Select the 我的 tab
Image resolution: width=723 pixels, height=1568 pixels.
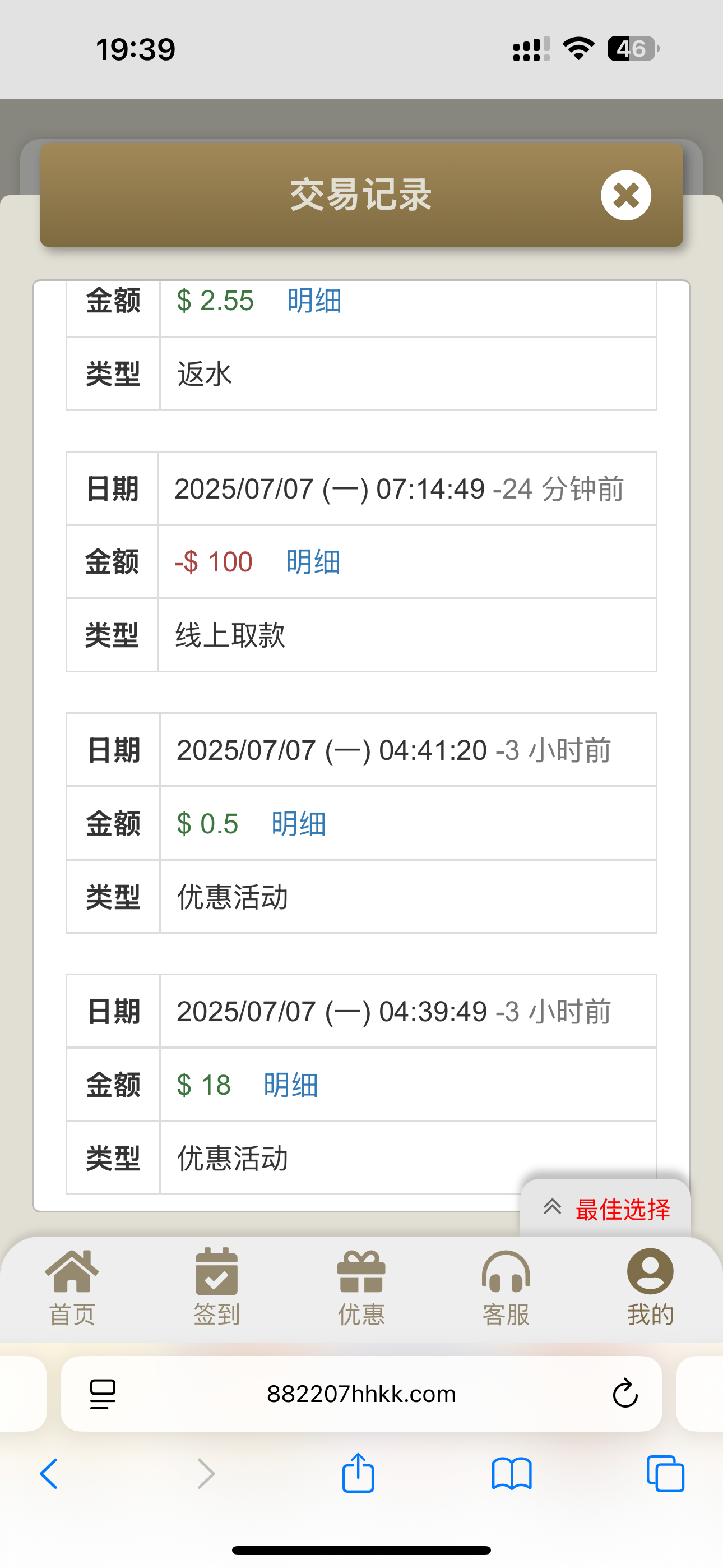tap(650, 1287)
